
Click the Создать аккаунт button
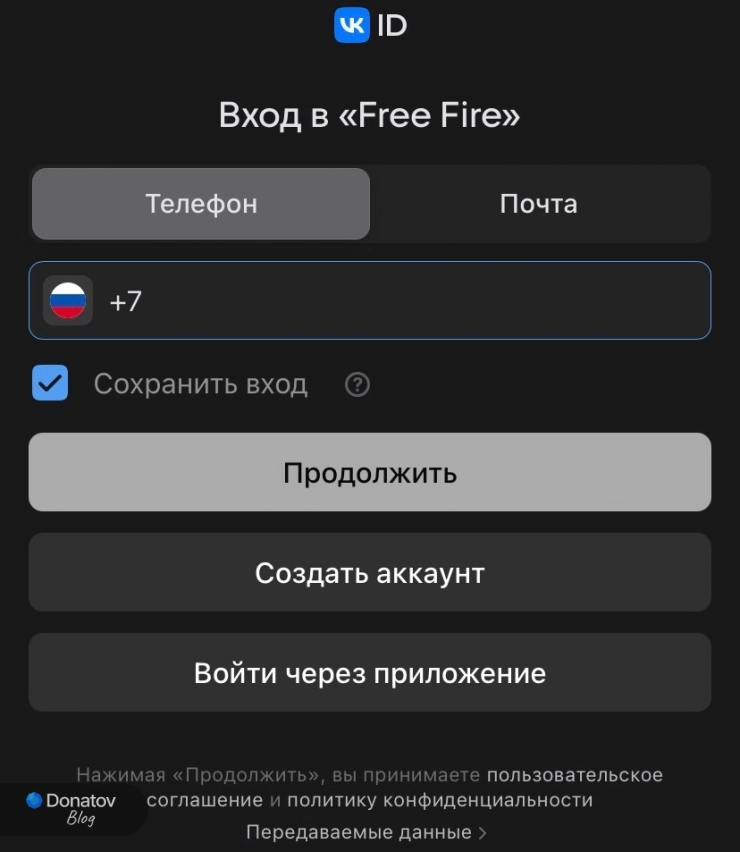tap(370, 572)
